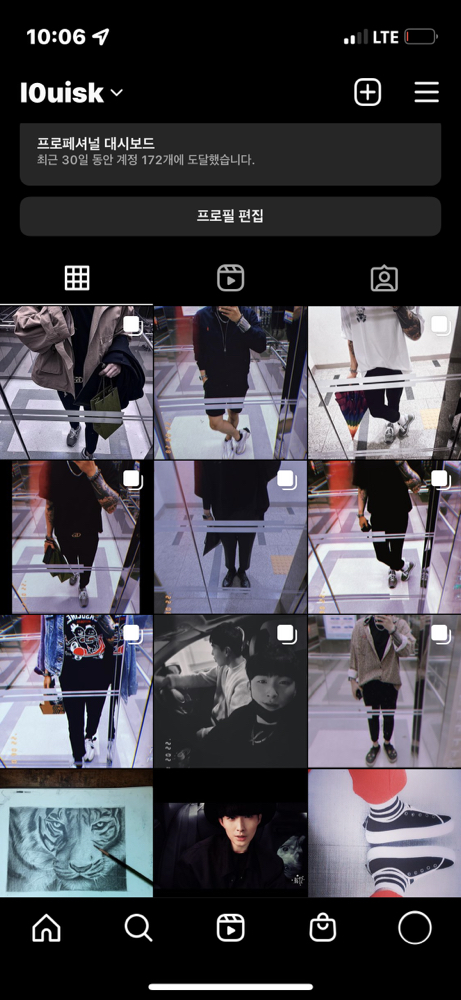Go to the home feed
This screenshot has width=461, height=1000.
[x=46, y=928]
